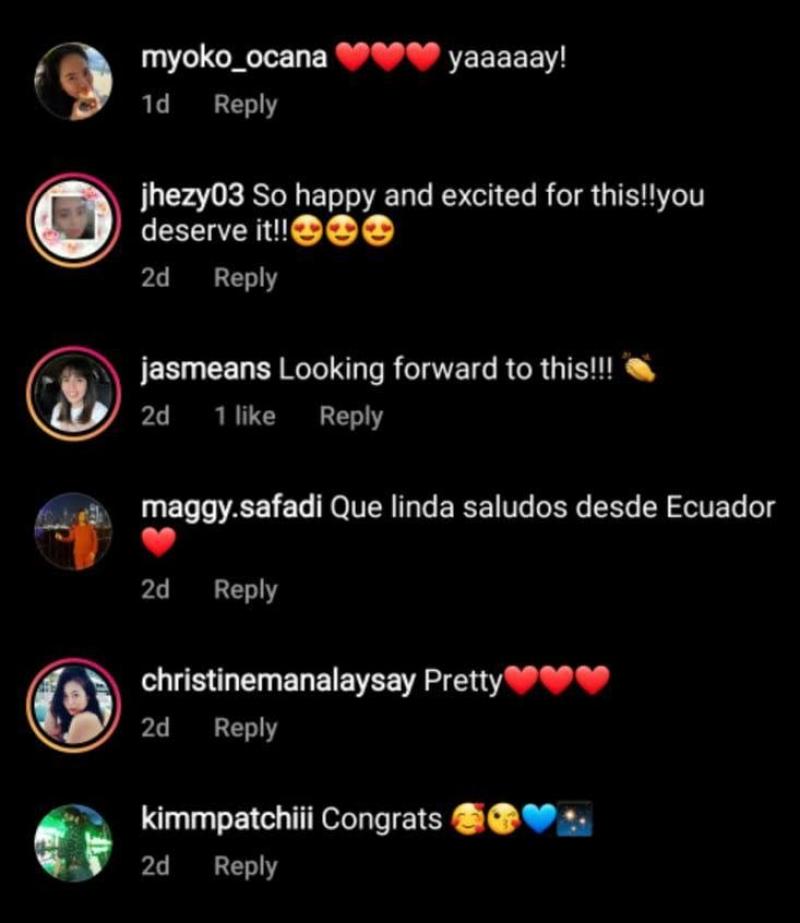This screenshot has width=800, height=923.
Task: View jasmeans' story from avatar
Action: pyautogui.click(x=73, y=391)
